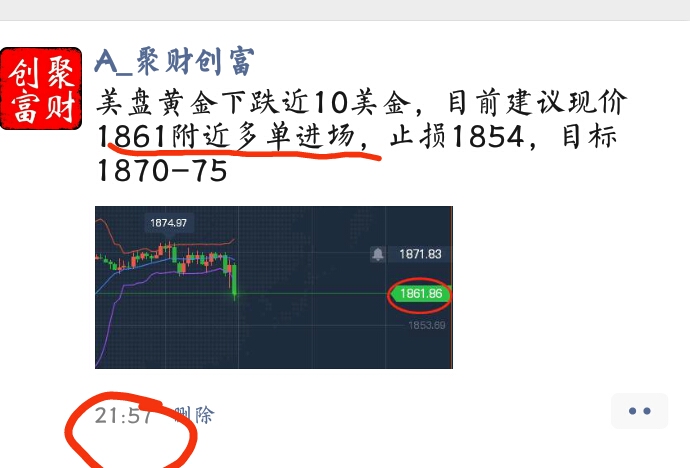The image size is (690, 468).
Task: Open the gold chart image in the post
Action: click(x=273, y=287)
